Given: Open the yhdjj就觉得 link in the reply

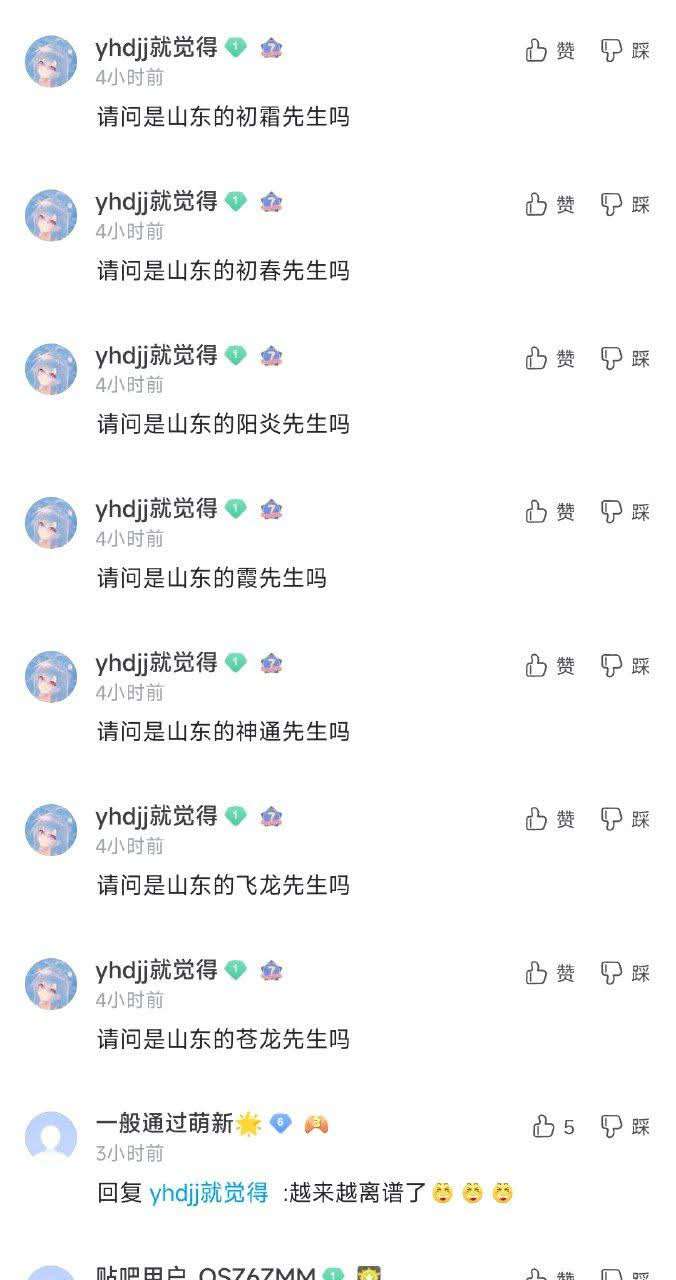Looking at the screenshot, I should tap(208, 1192).
